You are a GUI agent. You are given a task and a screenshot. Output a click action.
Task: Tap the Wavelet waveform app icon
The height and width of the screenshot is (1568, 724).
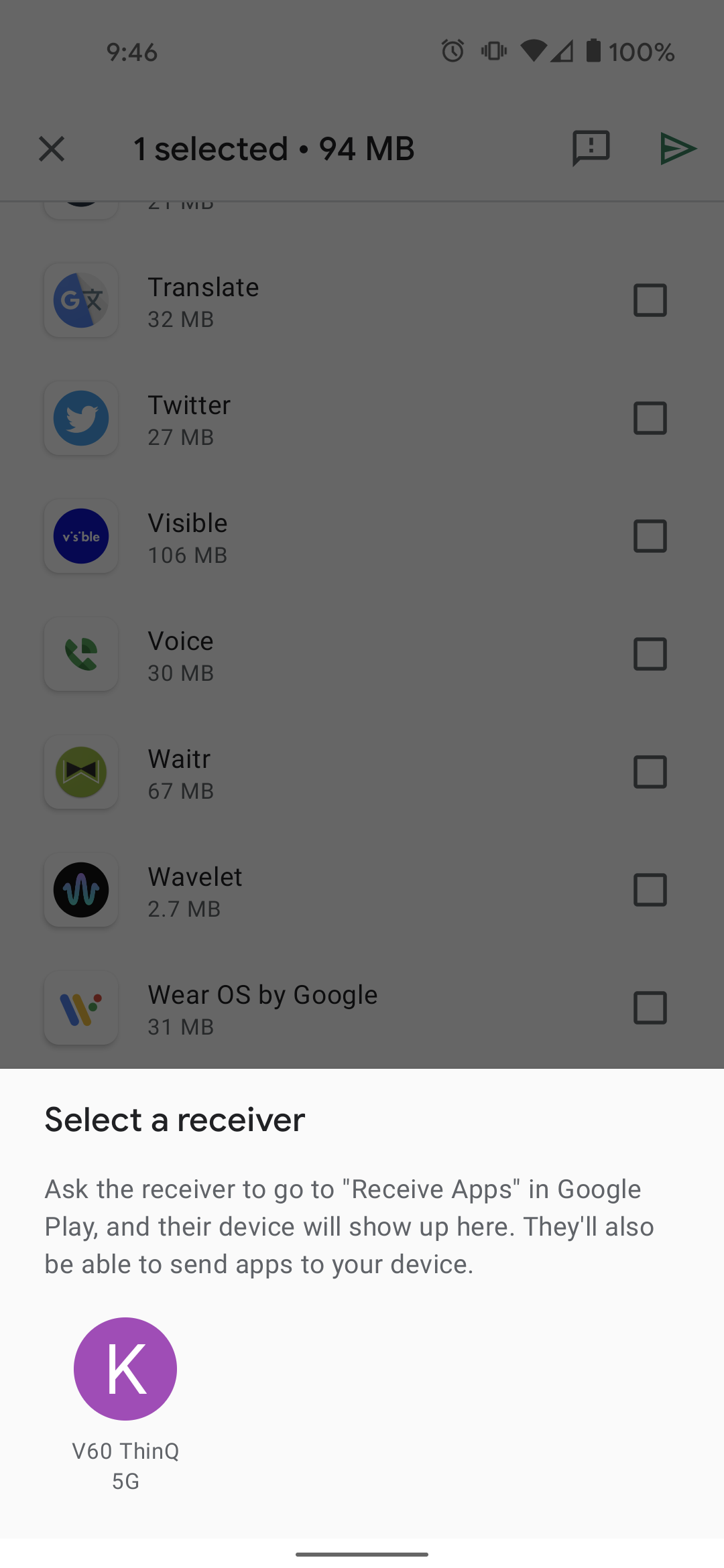[80, 890]
